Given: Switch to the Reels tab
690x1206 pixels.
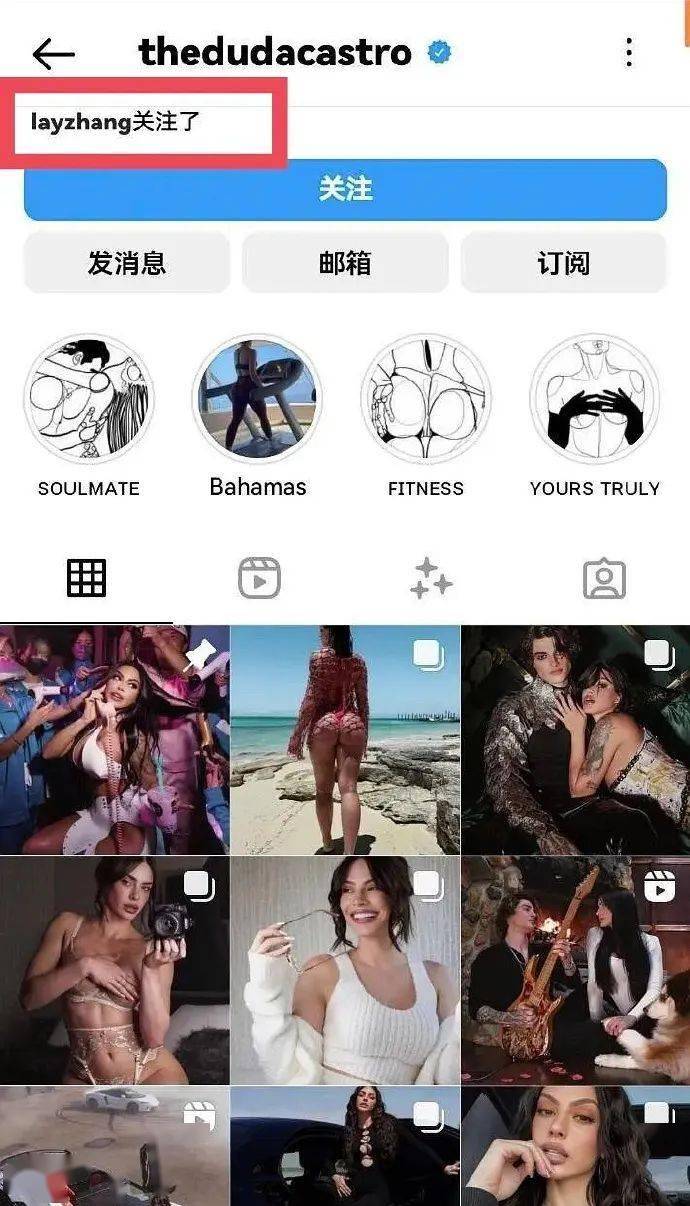Looking at the screenshot, I should (x=259, y=578).
